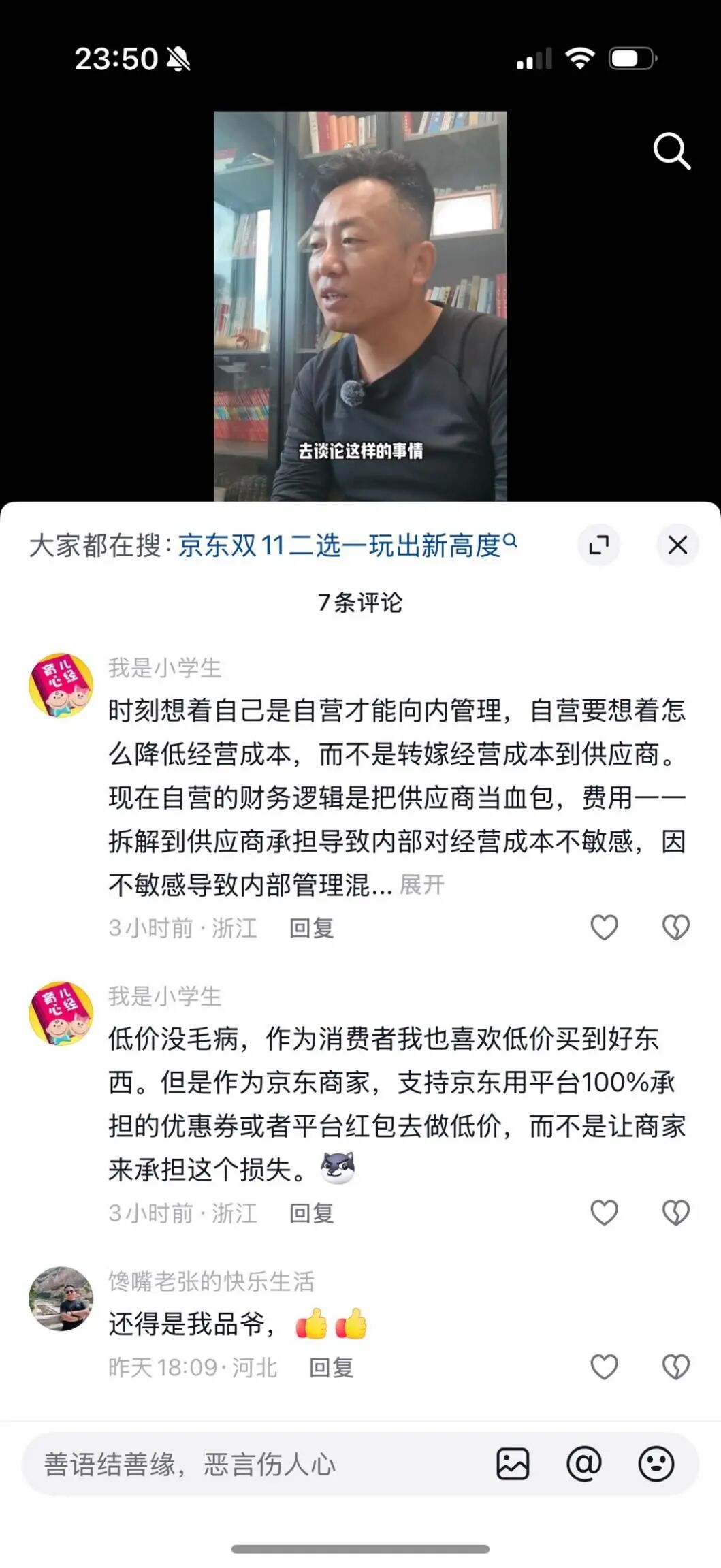Reply to the comment about 自营 management

click(311, 928)
